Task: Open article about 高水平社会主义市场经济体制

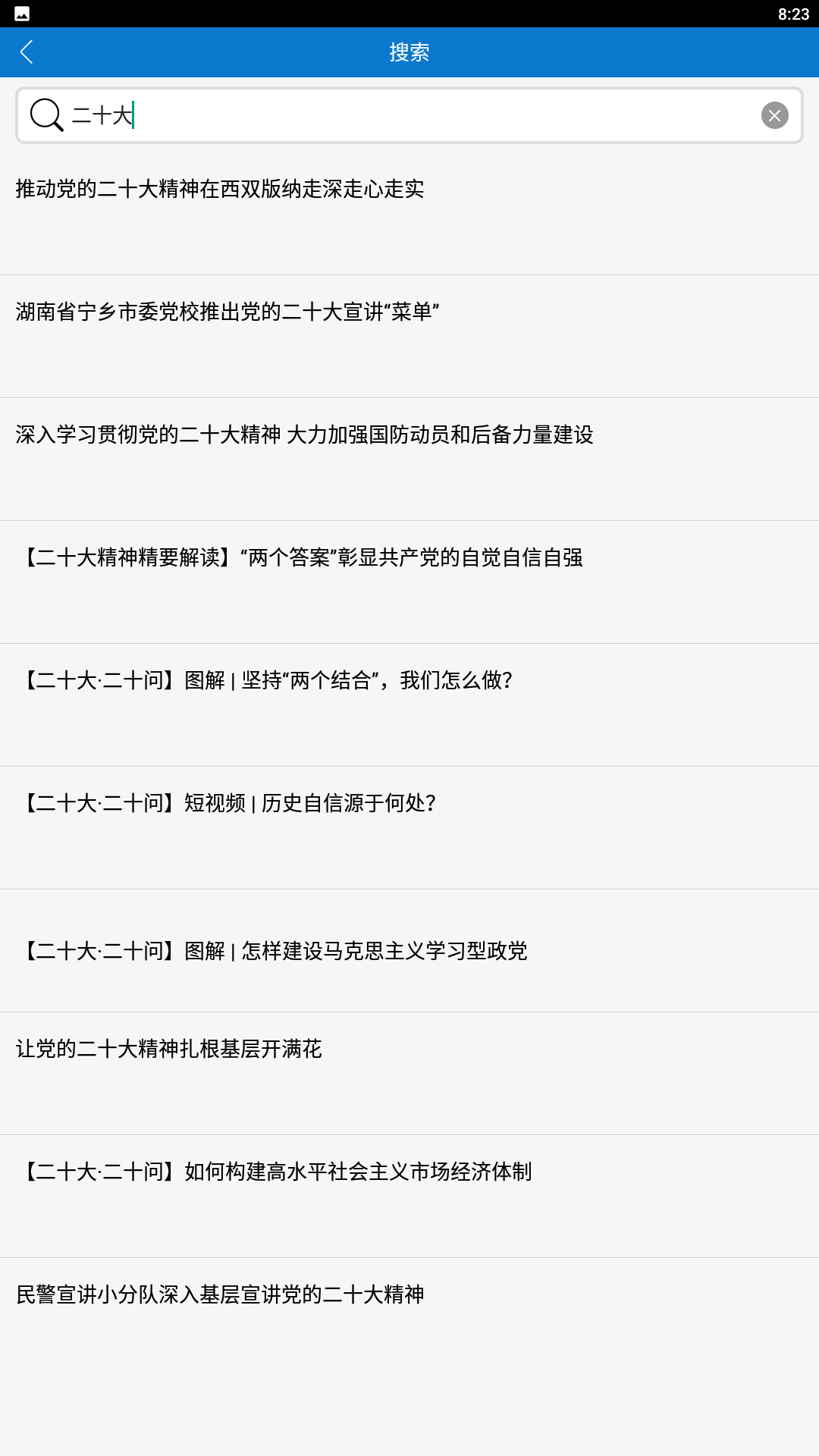Action: tap(276, 1173)
